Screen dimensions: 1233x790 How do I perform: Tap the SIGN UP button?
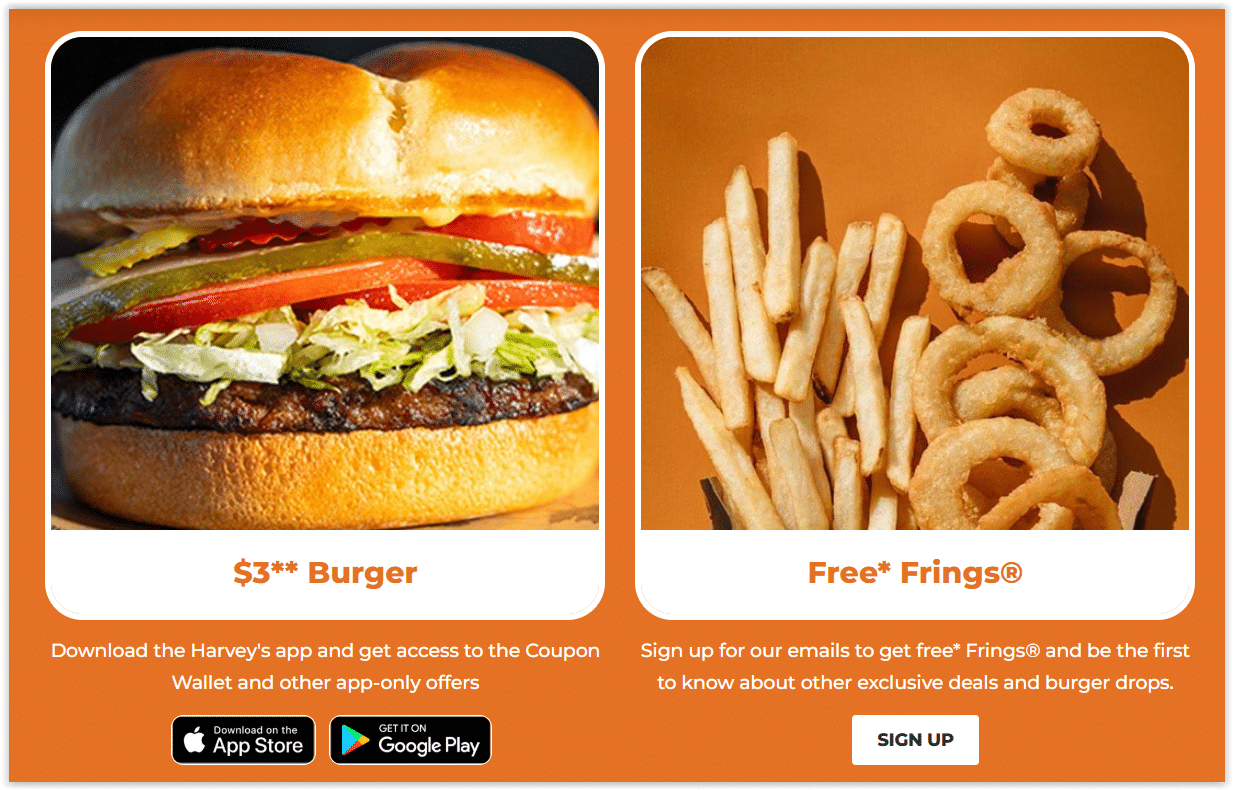[915, 740]
